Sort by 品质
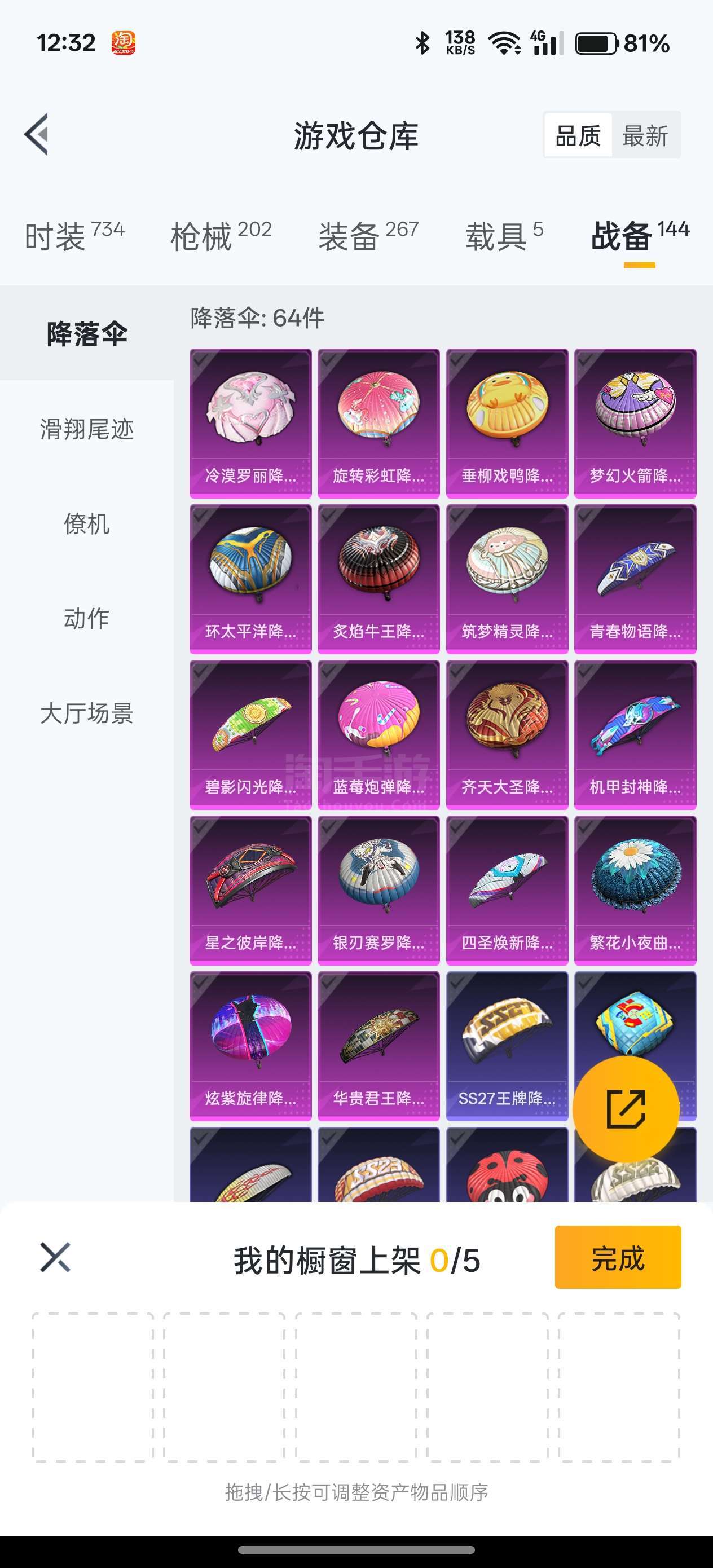 [x=578, y=135]
